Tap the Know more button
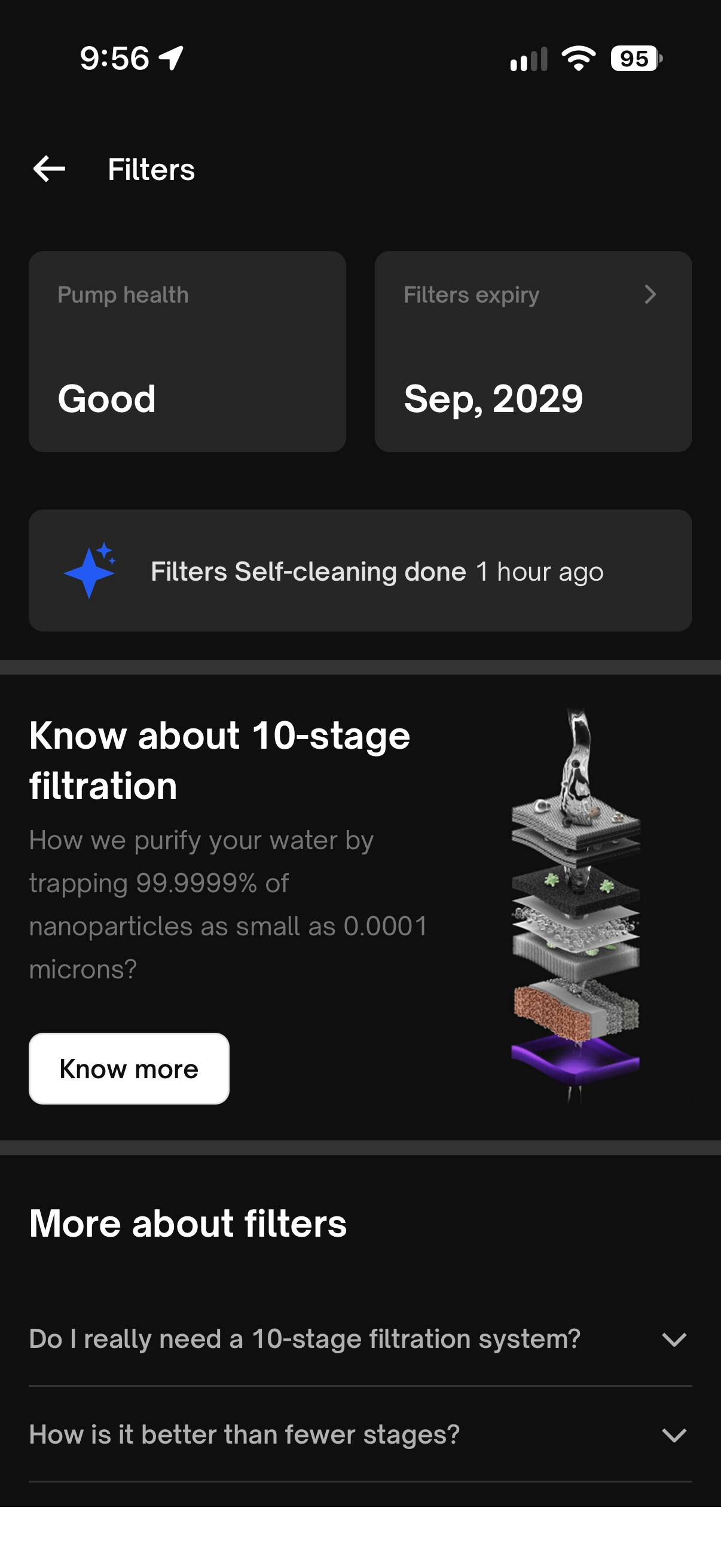721x1568 pixels. (129, 1068)
